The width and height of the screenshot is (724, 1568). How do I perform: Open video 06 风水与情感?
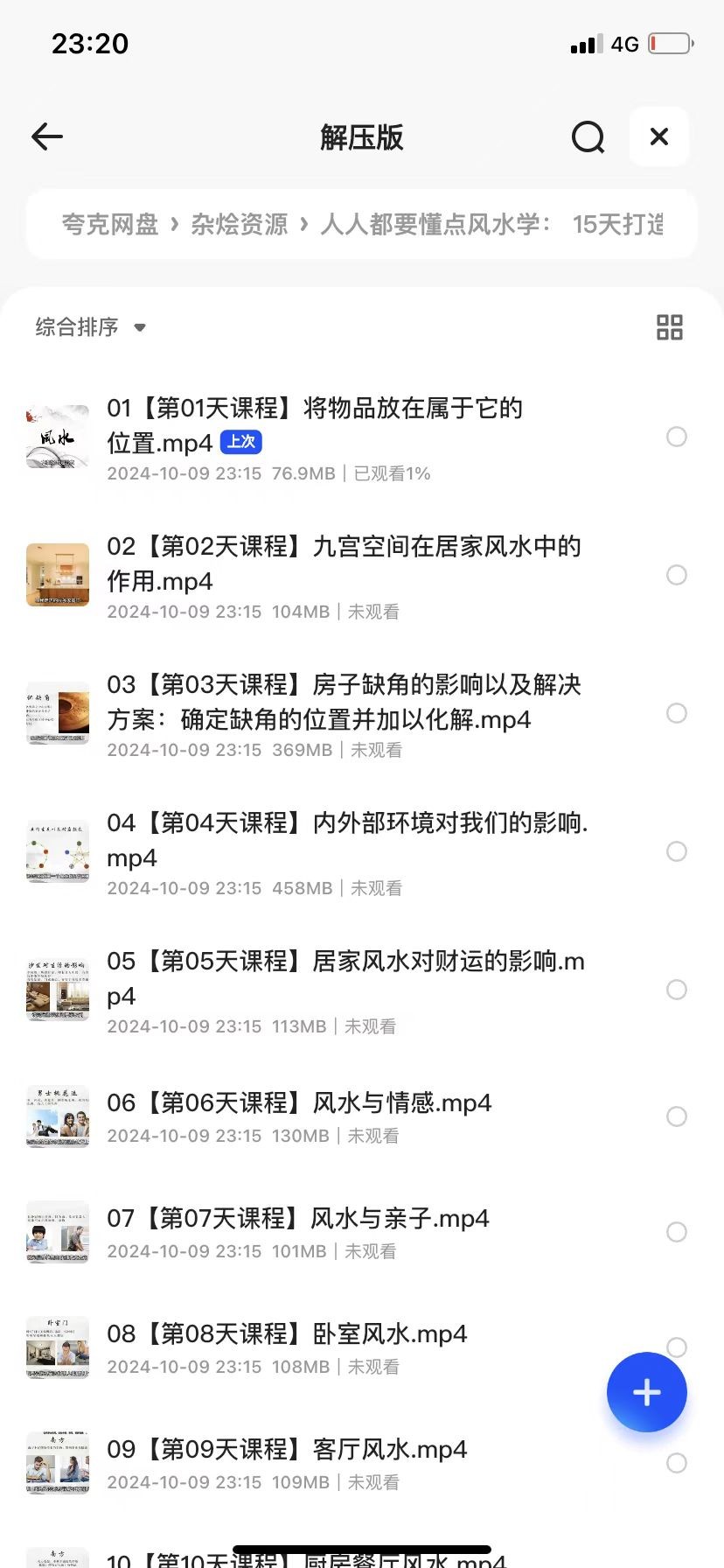pyautogui.click(x=299, y=1103)
